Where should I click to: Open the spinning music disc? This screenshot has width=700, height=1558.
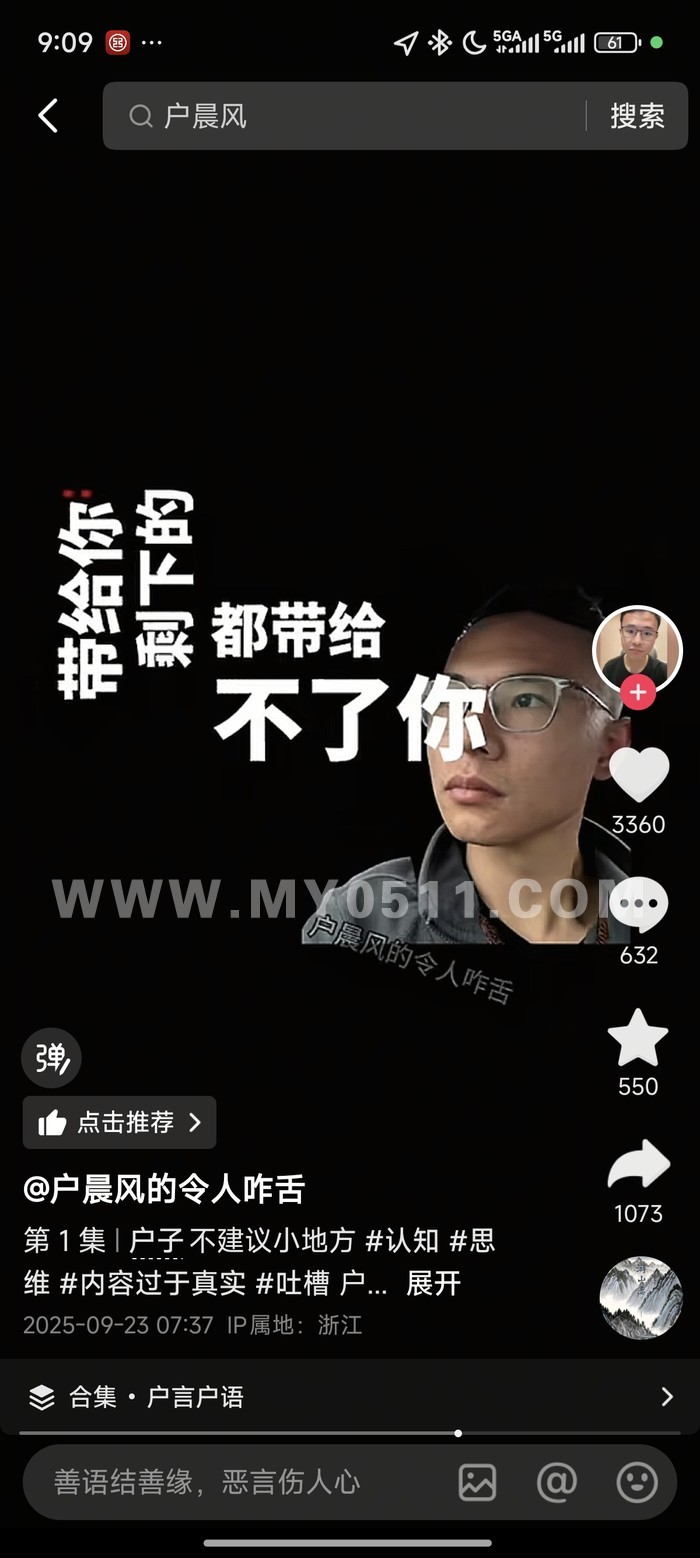click(x=640, y=1297)
